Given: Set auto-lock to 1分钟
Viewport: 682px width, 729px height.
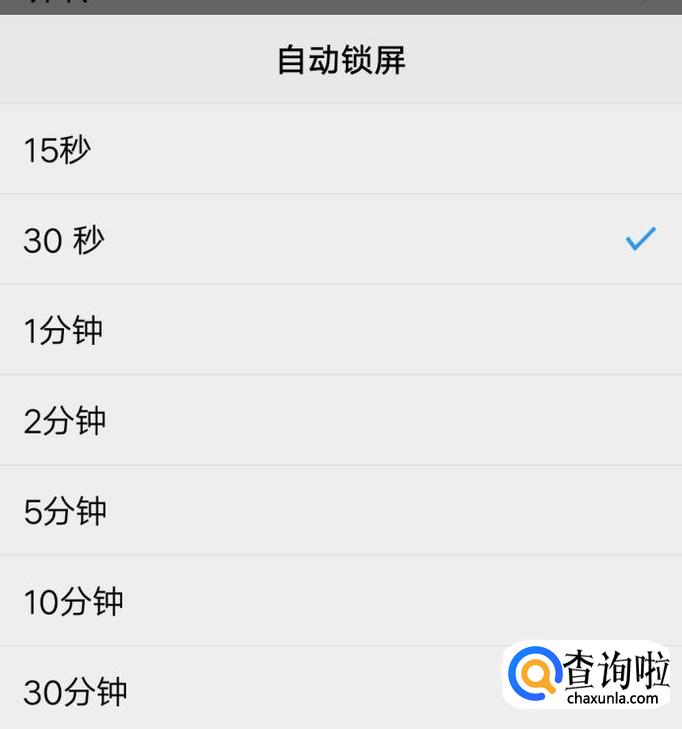Looking at the screenshot, I should pos(63,330).
